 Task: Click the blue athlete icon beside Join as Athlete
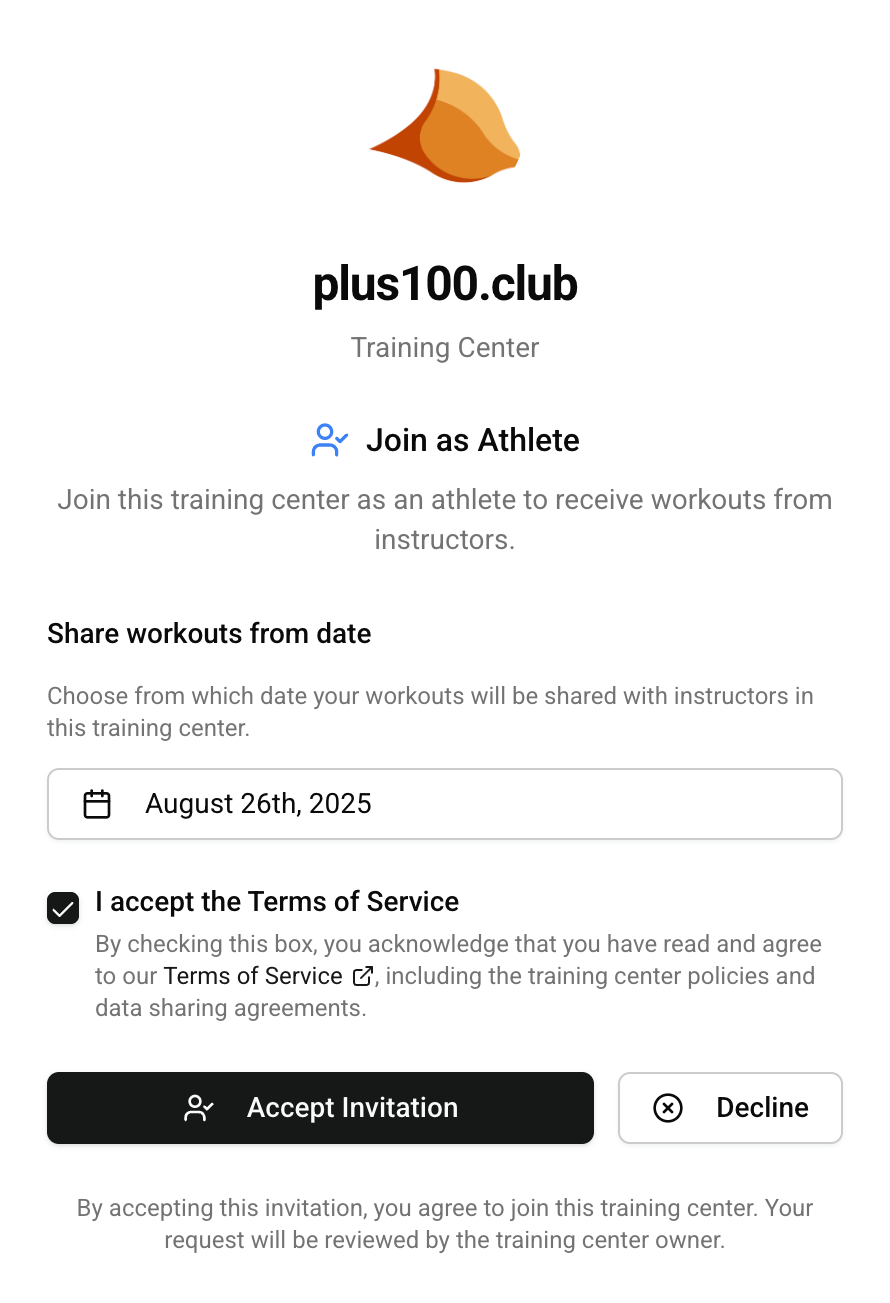pyautogui.click(x=329, y=439)
